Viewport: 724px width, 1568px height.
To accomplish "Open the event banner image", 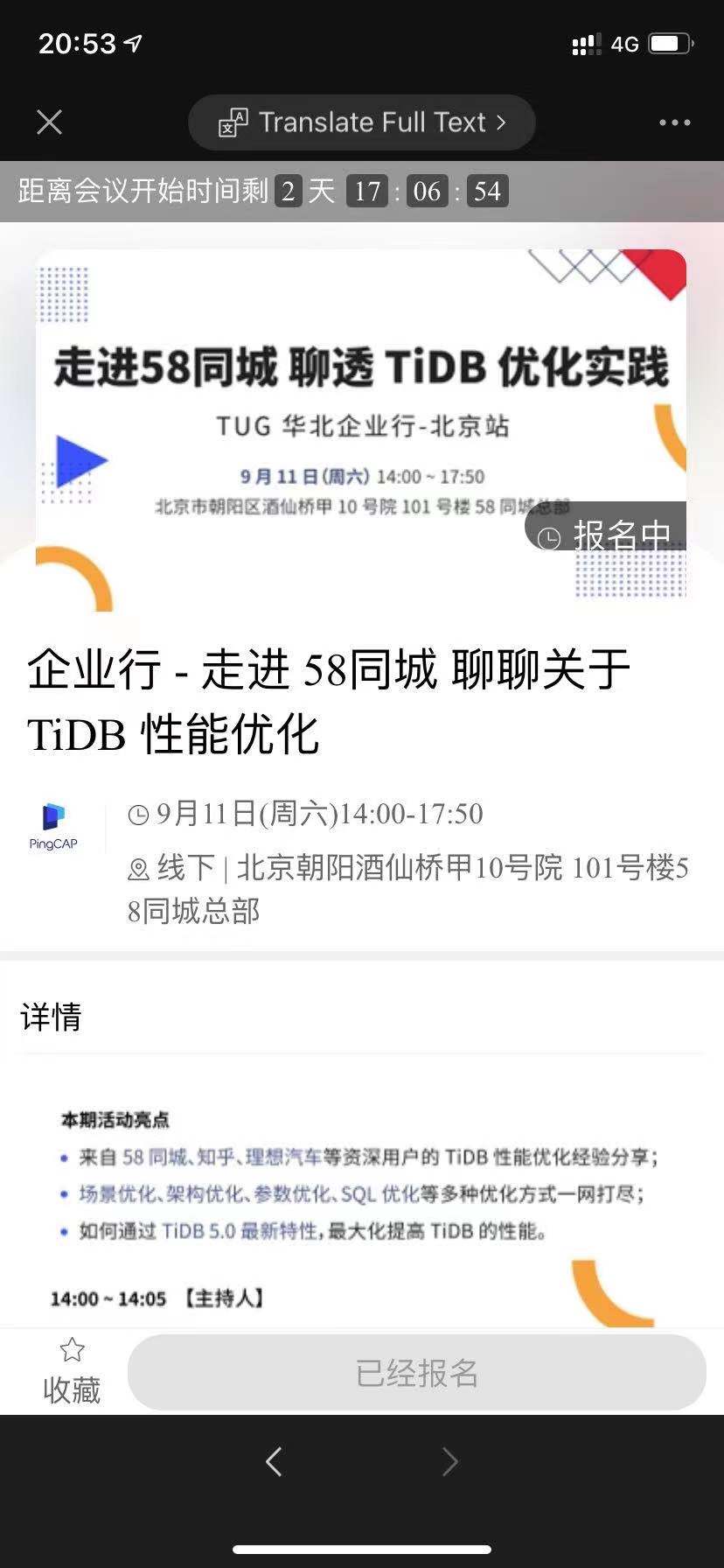I will (x=360, y=420).
